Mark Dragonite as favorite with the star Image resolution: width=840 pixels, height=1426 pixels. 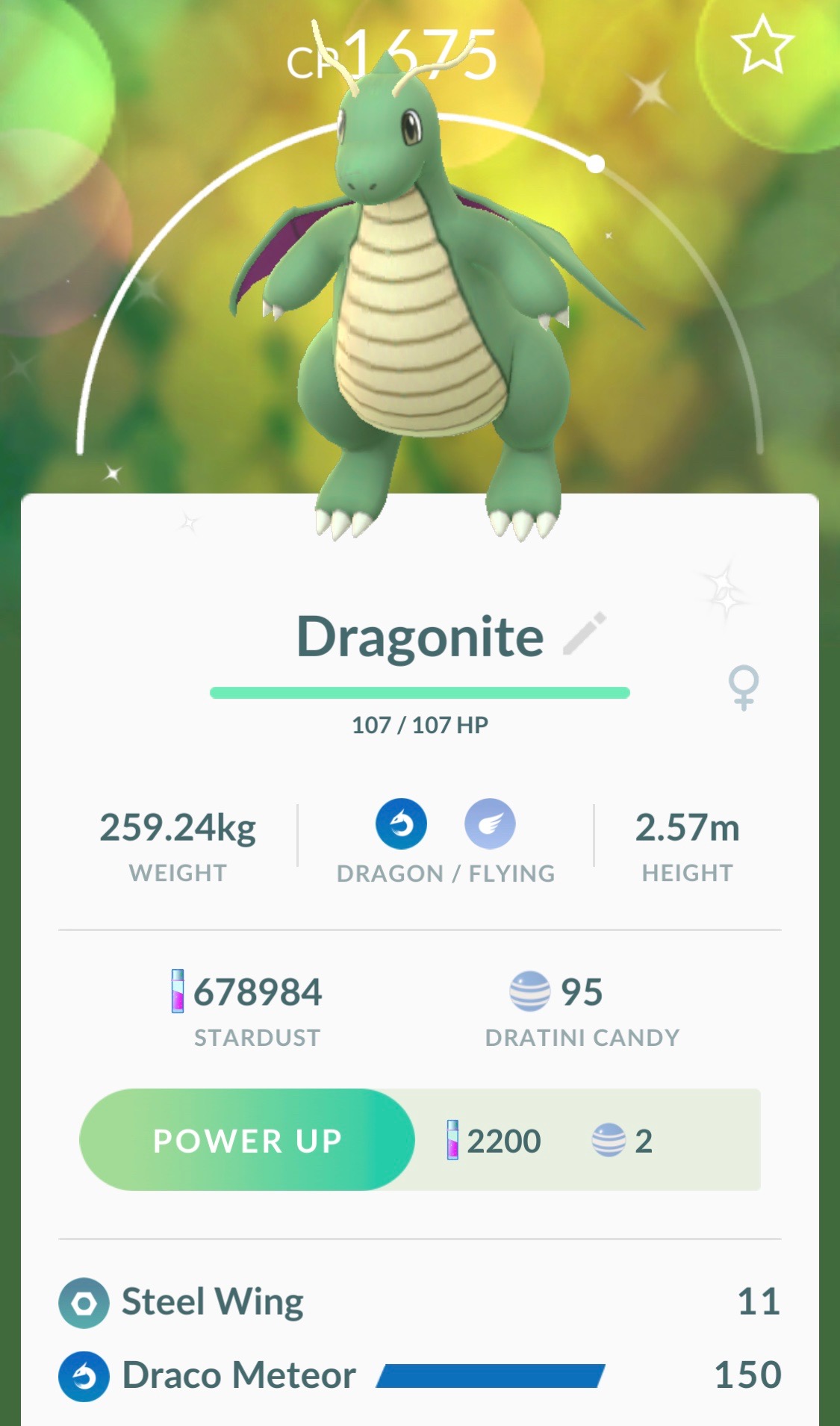(762, 46)
